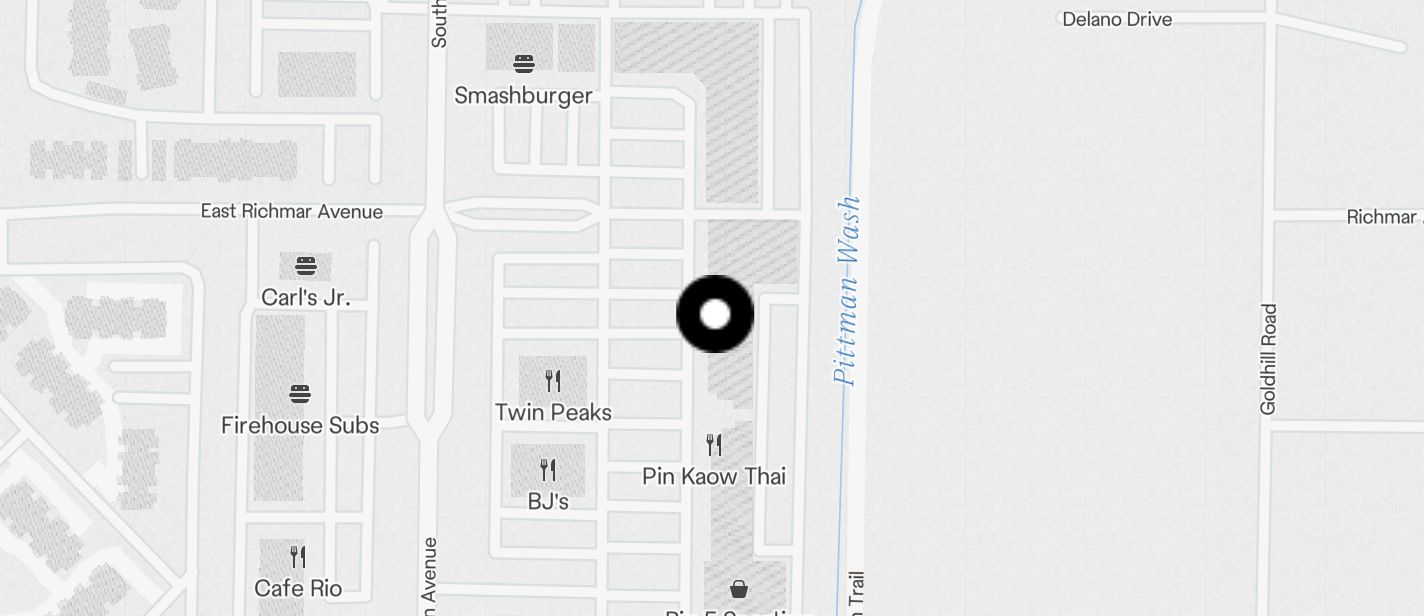The height and width of the screenshot is (616, 1424).
Task: Select Twin Peaks restaurant on the map
Action: point(553,381)
